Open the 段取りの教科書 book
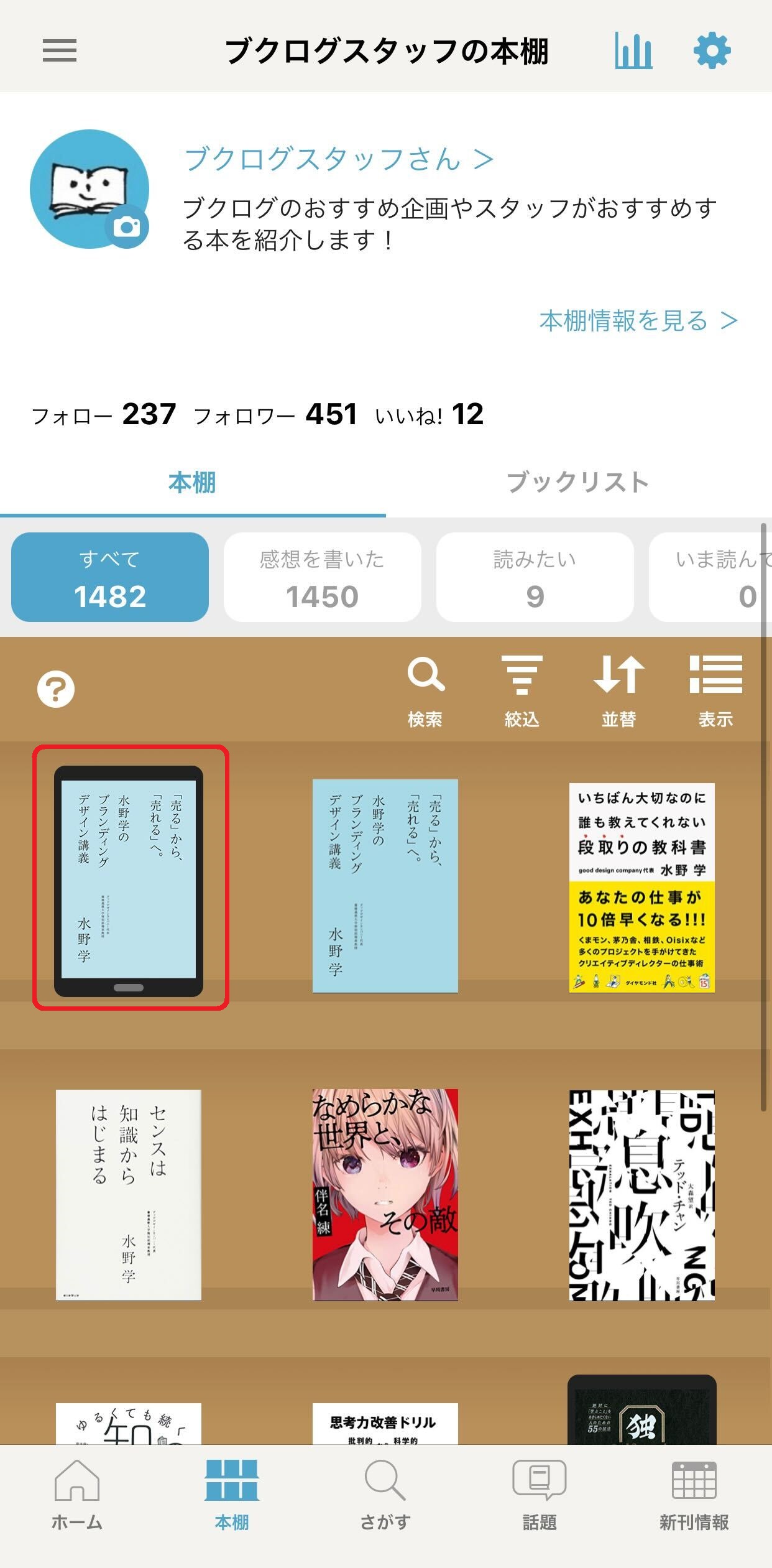This screenshot has height=1568, width=772. click(641, 887)
